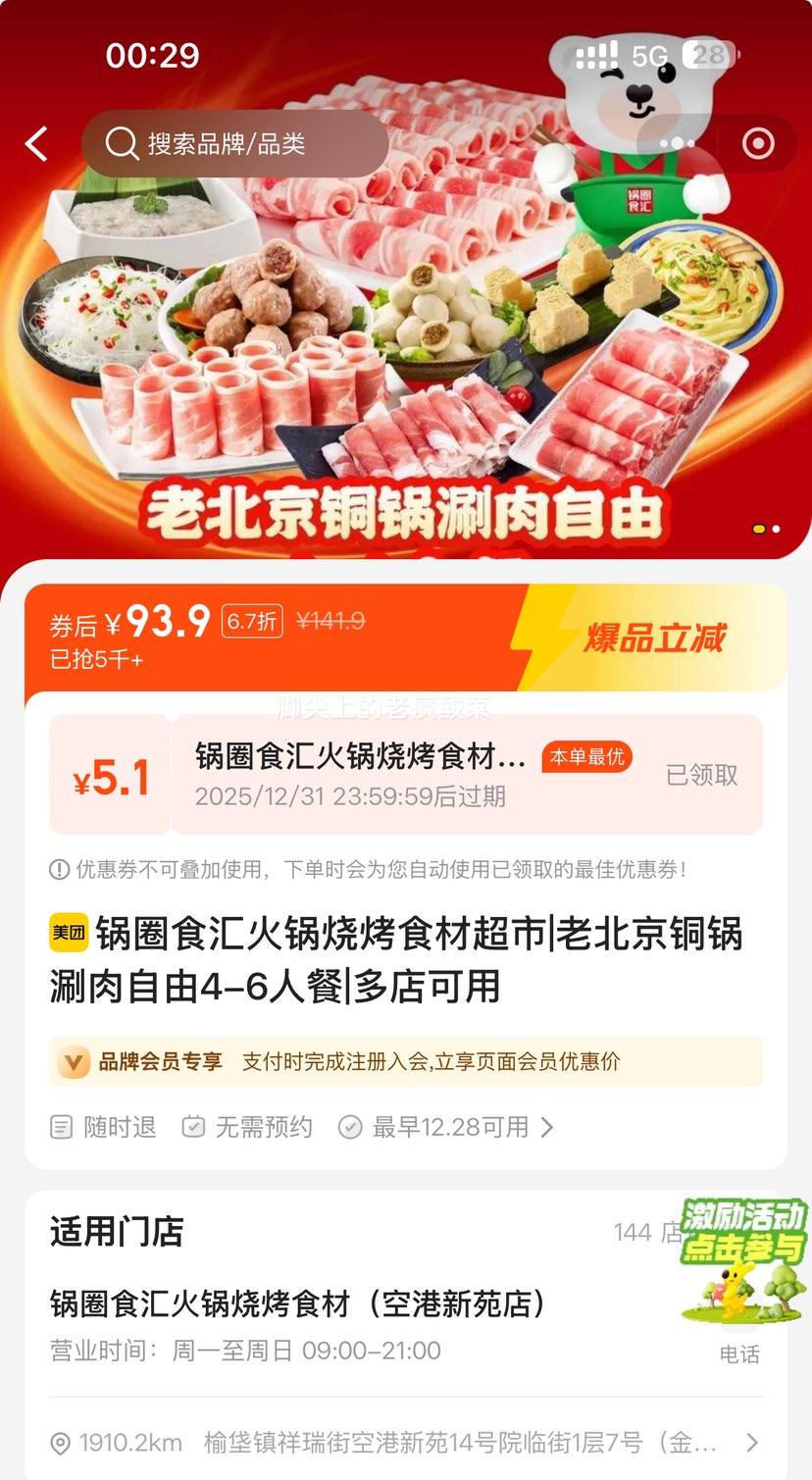This screenshot has width=812, height=1480.
Task: Tap the 电话 phone link for the store
Action: pyautogui.click(x=740, y=1353)
